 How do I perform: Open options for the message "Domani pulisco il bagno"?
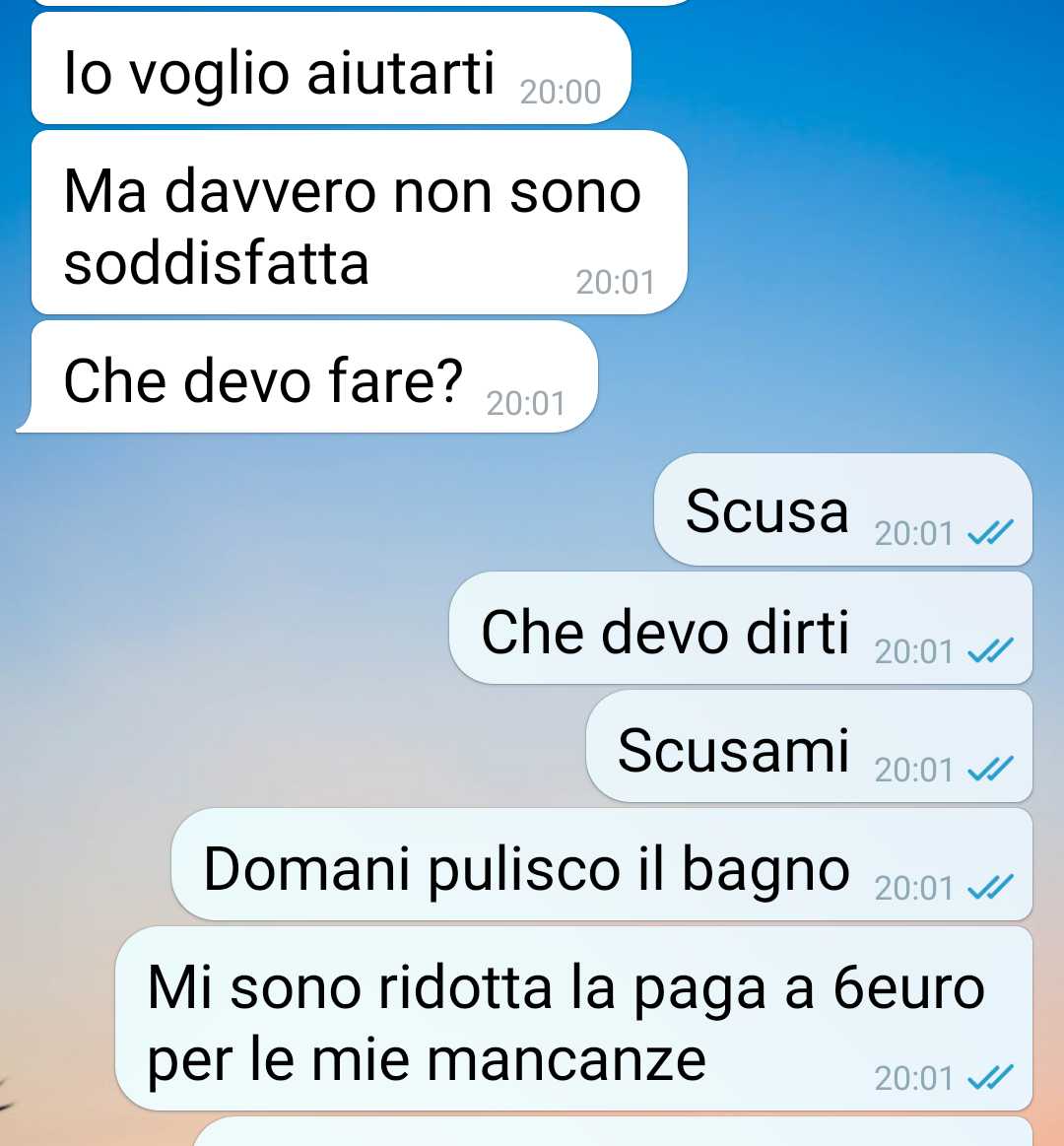tap(526, 869)
